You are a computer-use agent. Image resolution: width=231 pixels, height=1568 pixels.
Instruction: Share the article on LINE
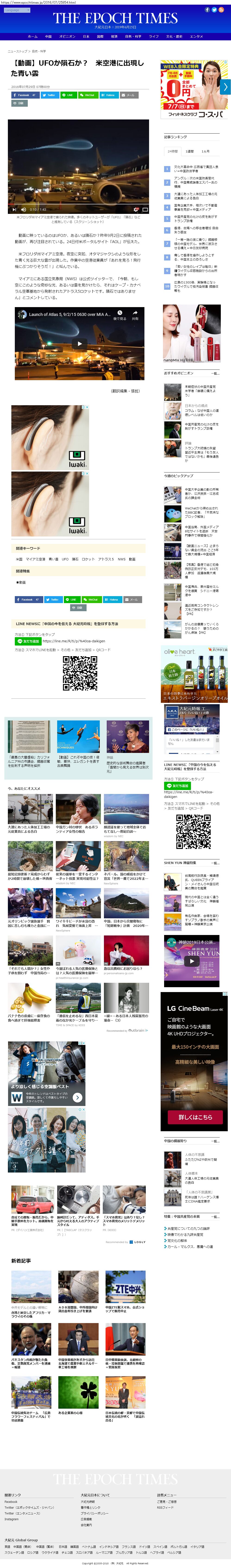pos(68,95)
